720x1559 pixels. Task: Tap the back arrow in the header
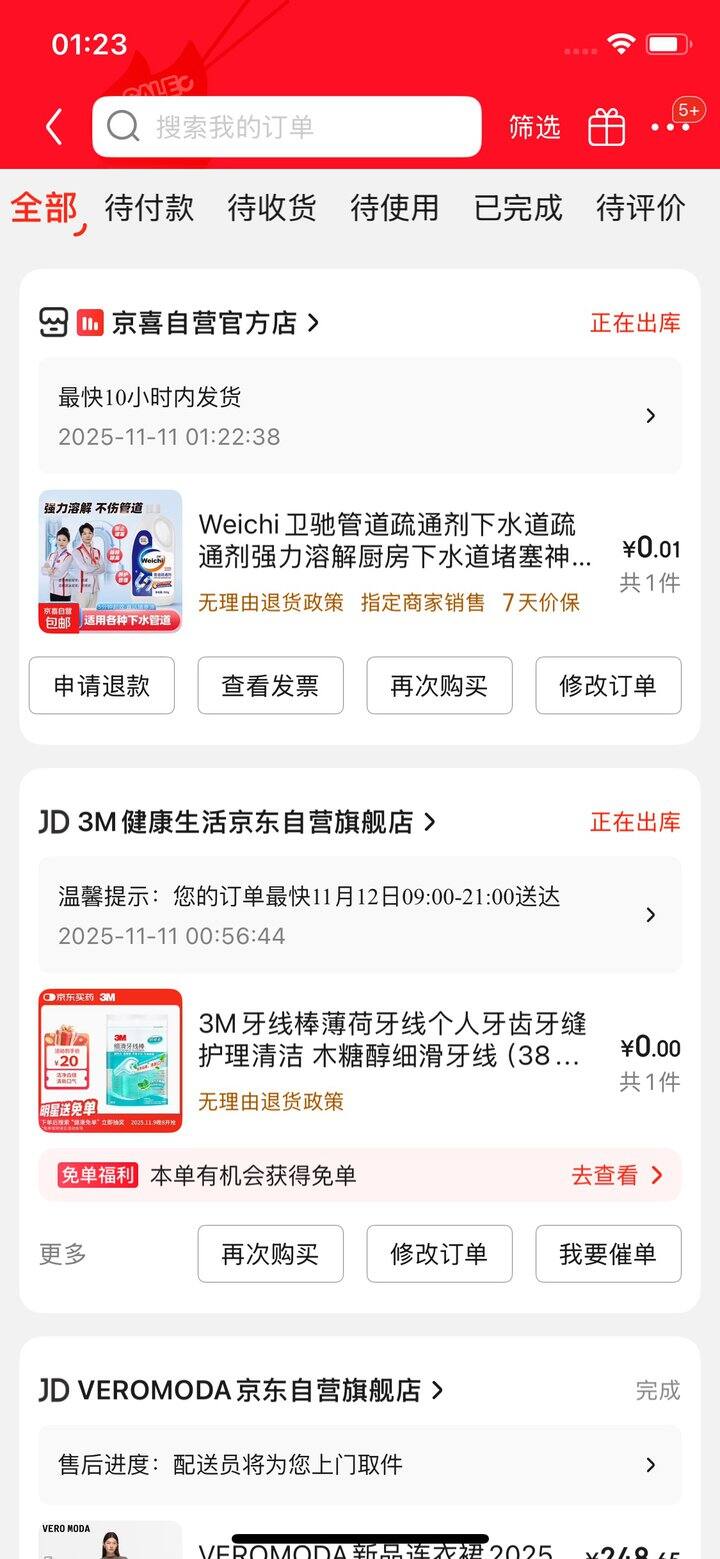coord(52,127)
